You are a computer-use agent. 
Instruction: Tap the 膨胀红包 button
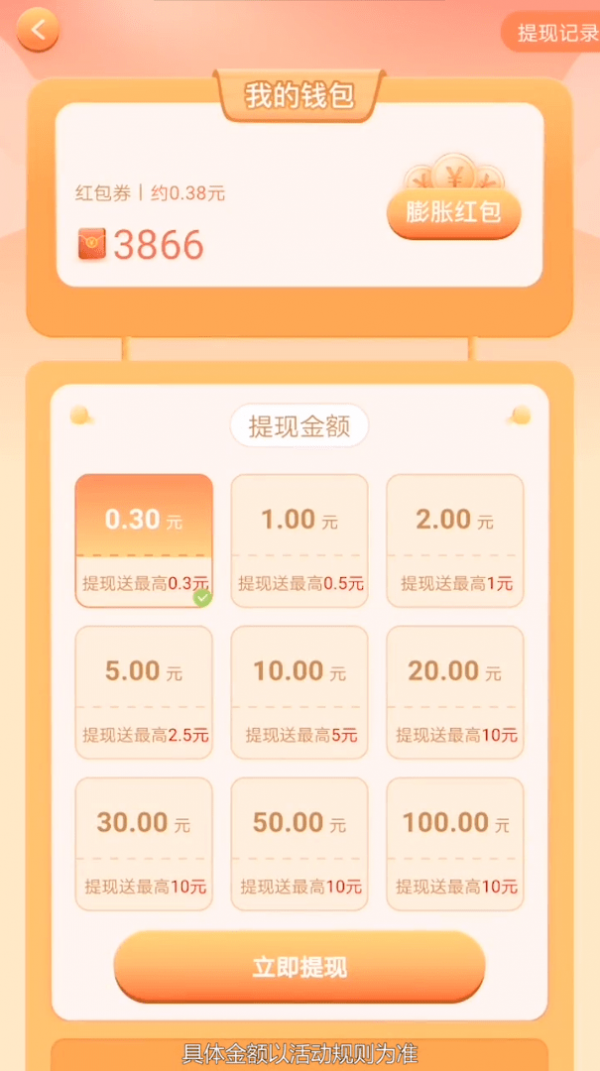pyautogui.click(x=453, y=212)
